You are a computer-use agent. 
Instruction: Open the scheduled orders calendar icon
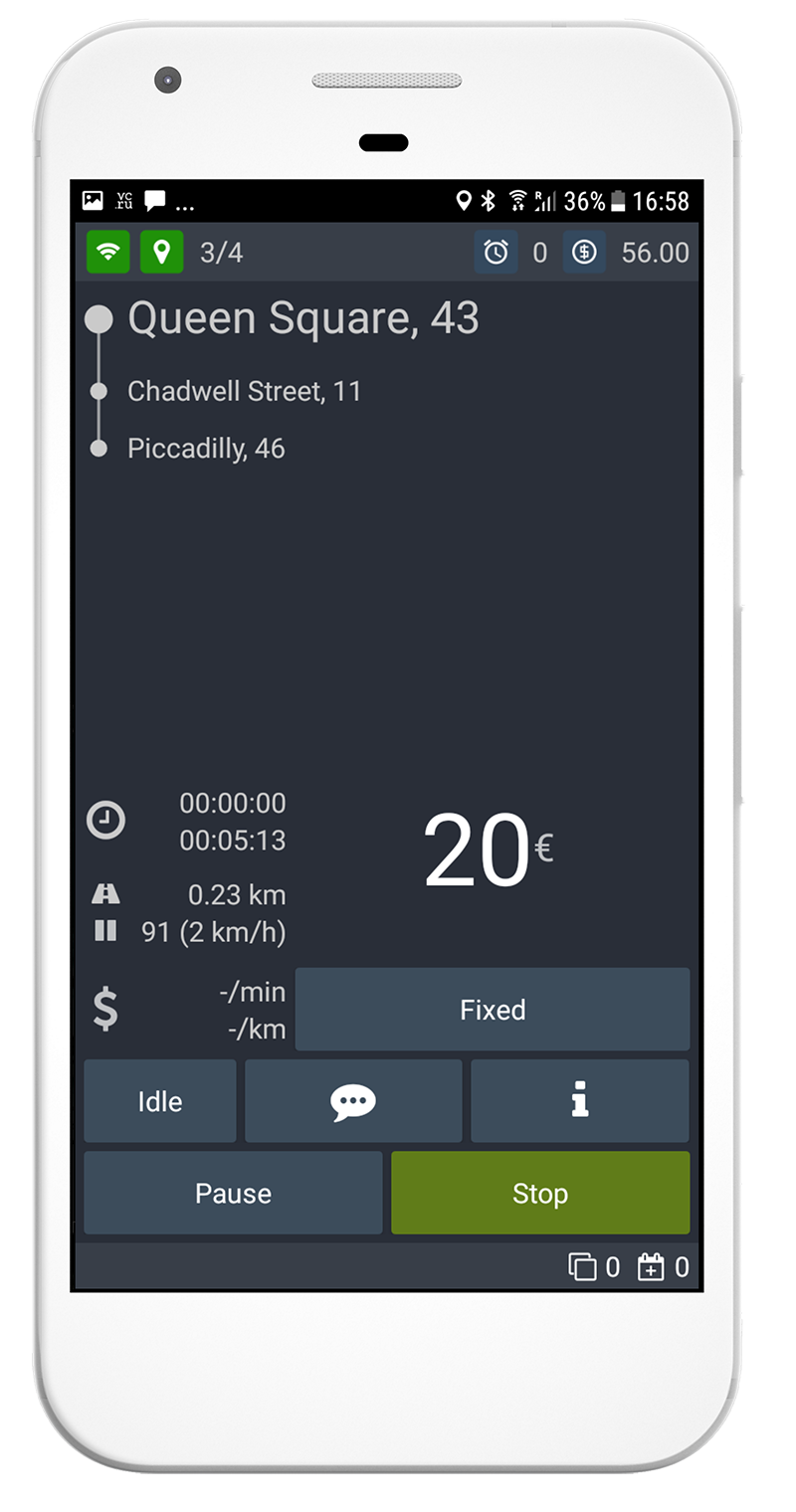tap(651, 1266)
